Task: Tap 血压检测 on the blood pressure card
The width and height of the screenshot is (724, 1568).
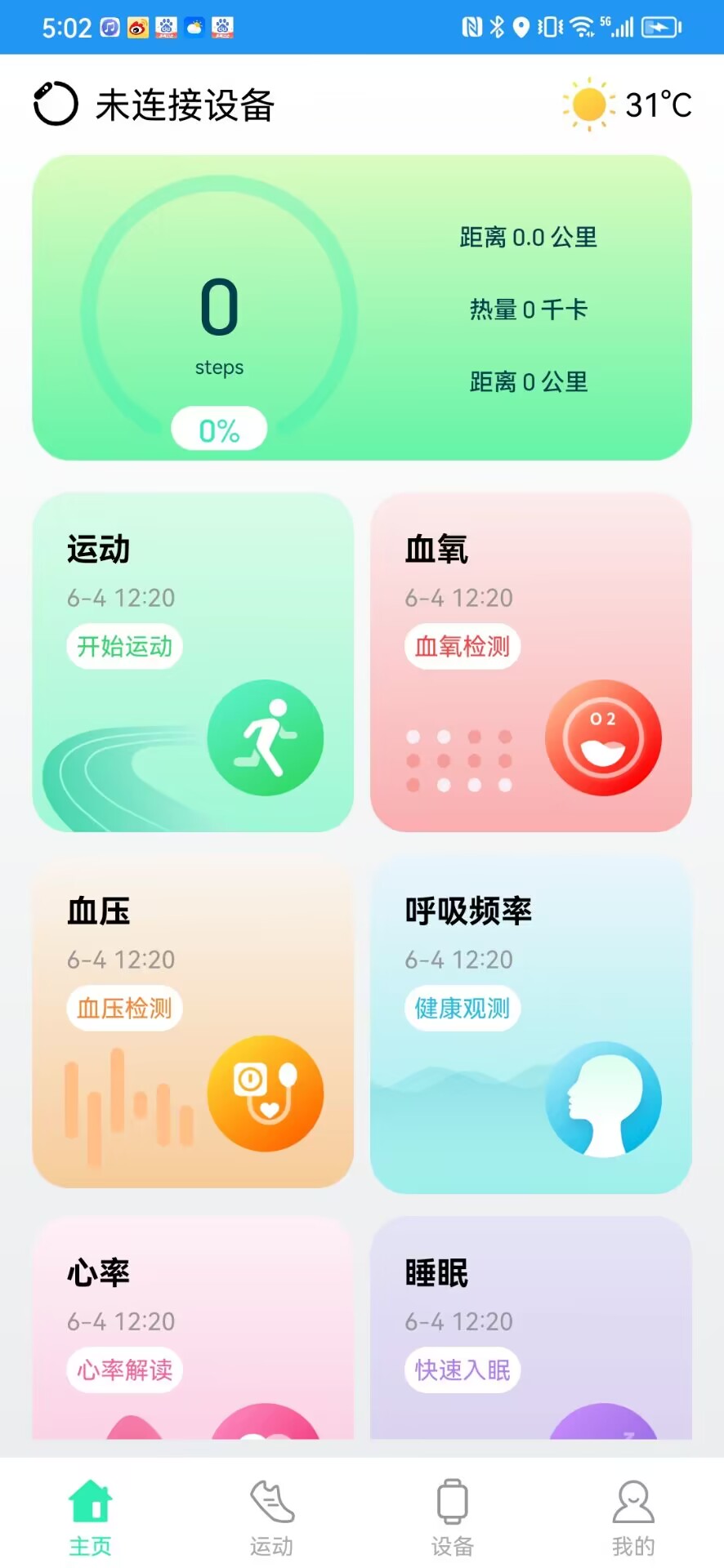Action: [123, 1008]
